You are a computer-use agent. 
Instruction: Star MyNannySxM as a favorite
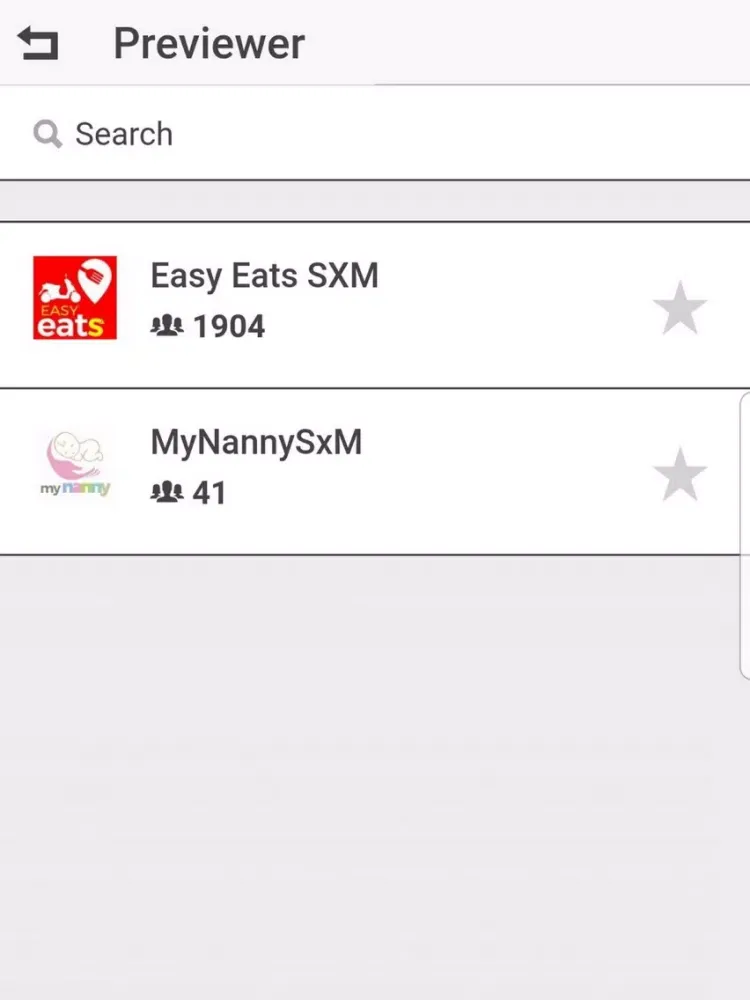click(680, 474)
